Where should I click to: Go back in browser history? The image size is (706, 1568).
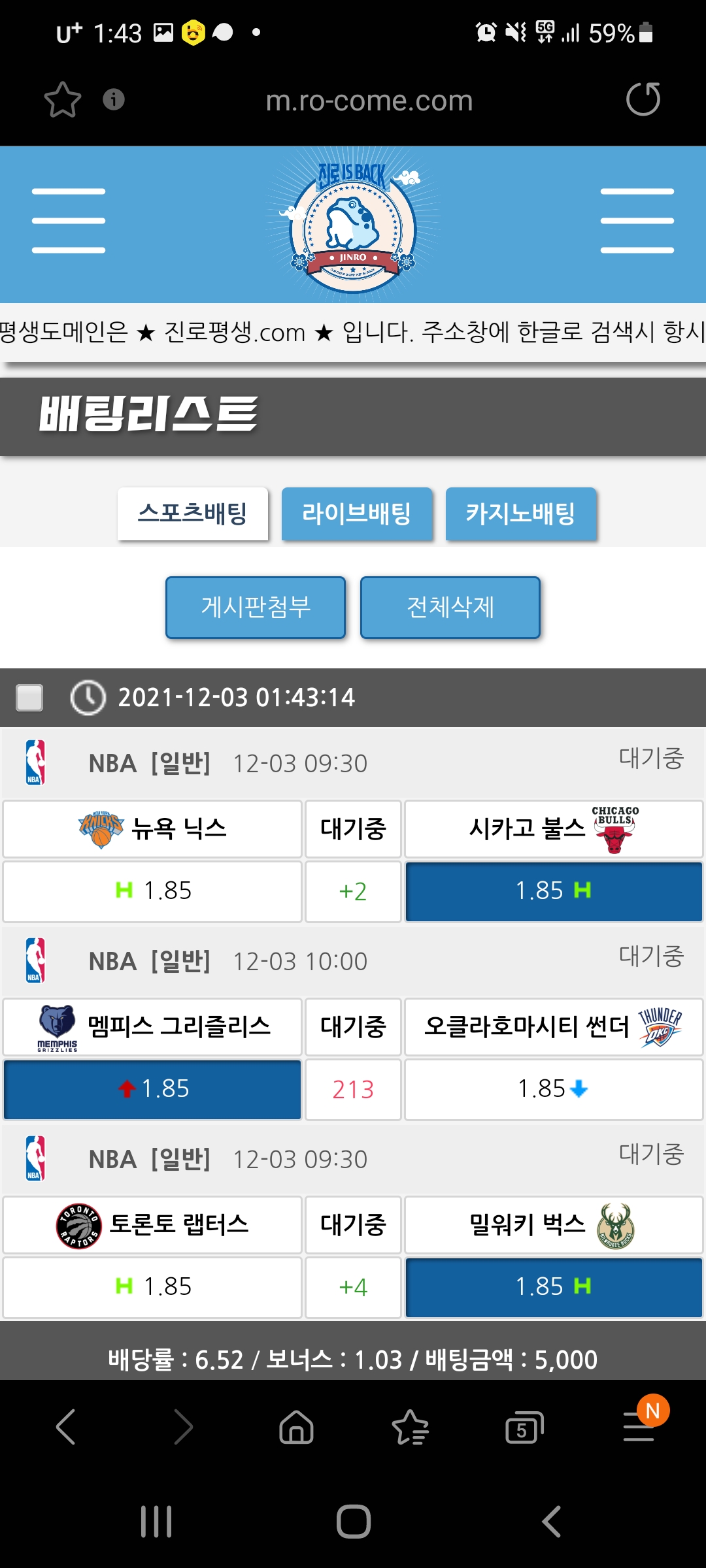[x=66, y=1428]
